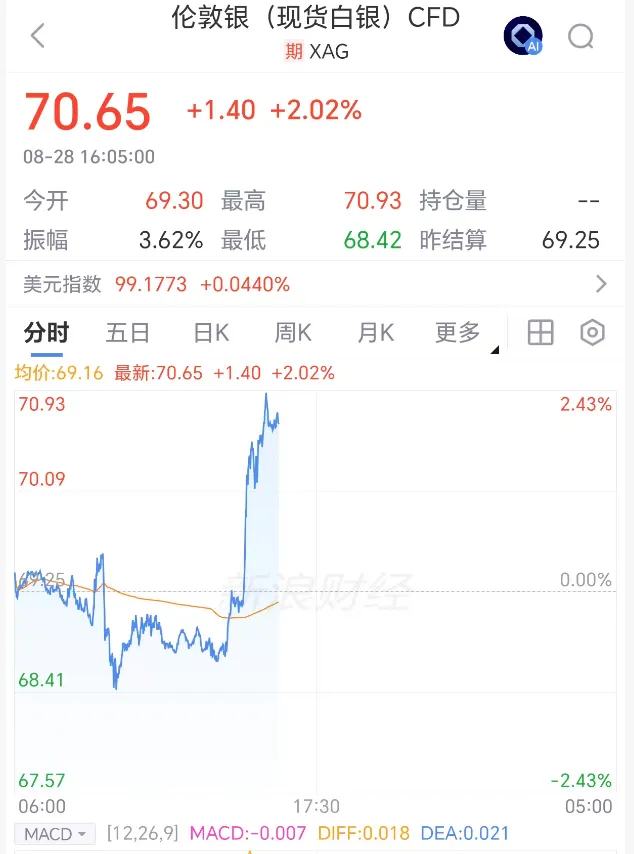
Task: Switch to the 日K chart tab
Action: [x=211, y=332]
